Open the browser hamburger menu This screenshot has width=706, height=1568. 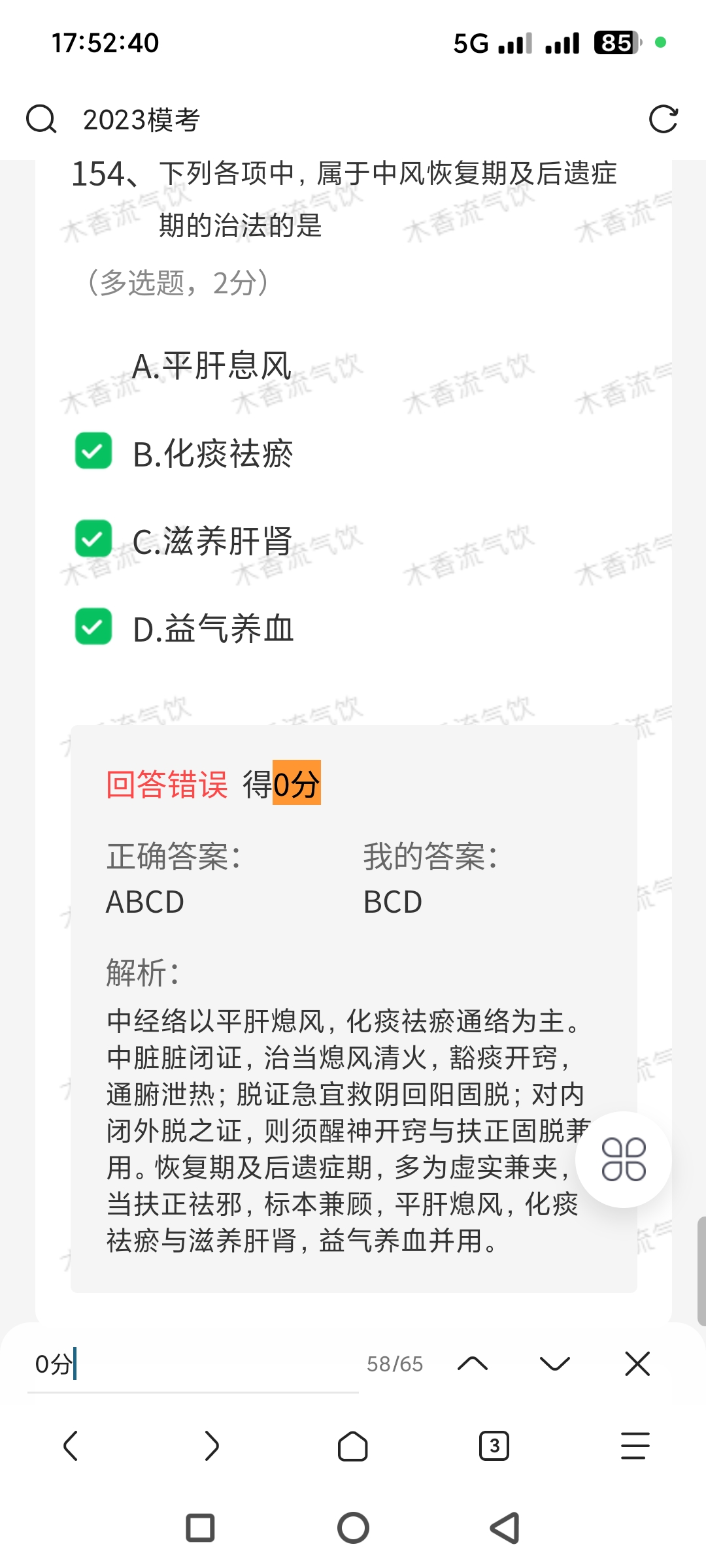tap(635, 1446)
